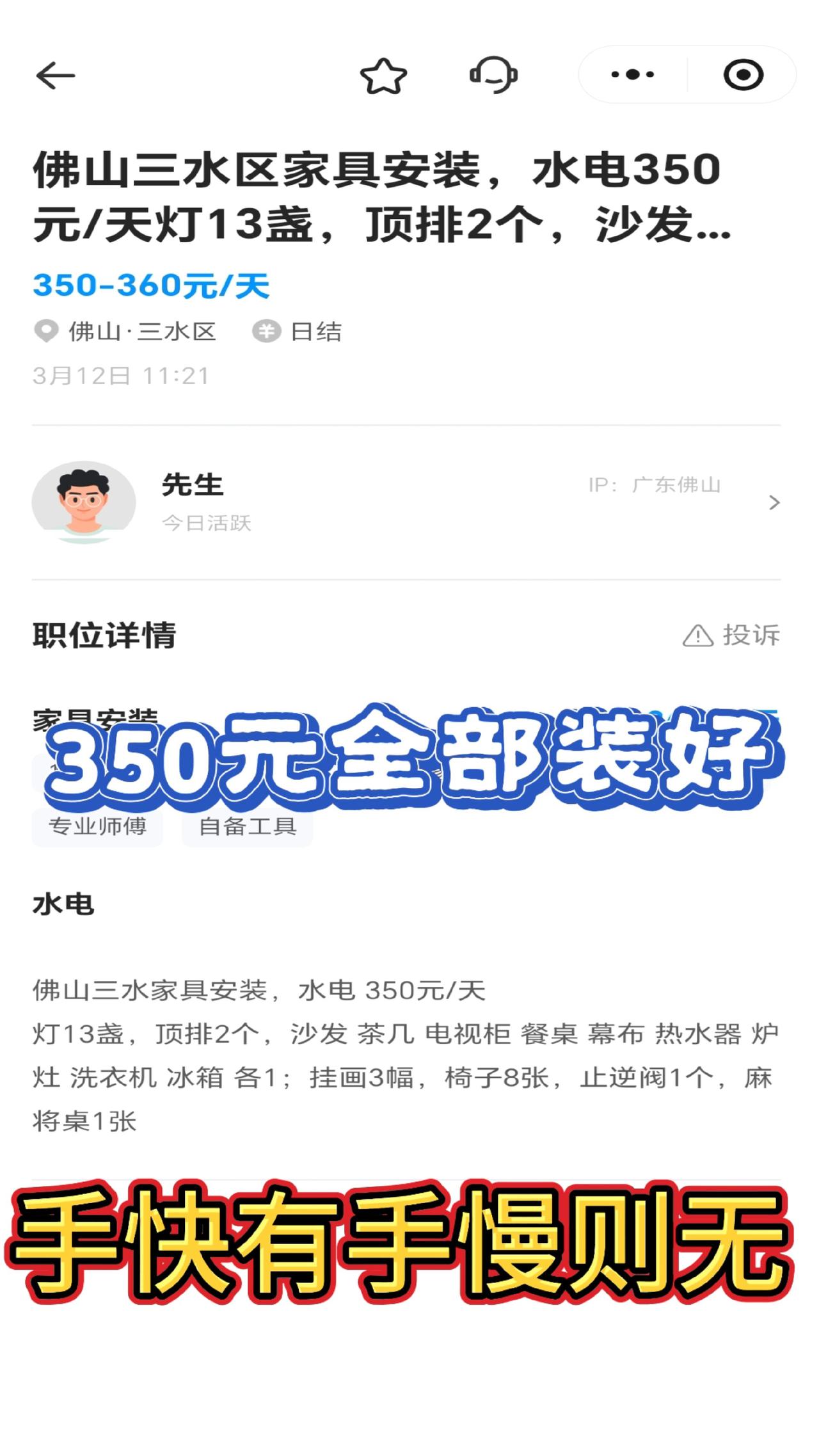Screen dimensions: 819x1456
Task: Toggle the 自备工具 requirement tag
Action: tap(248, 828)
